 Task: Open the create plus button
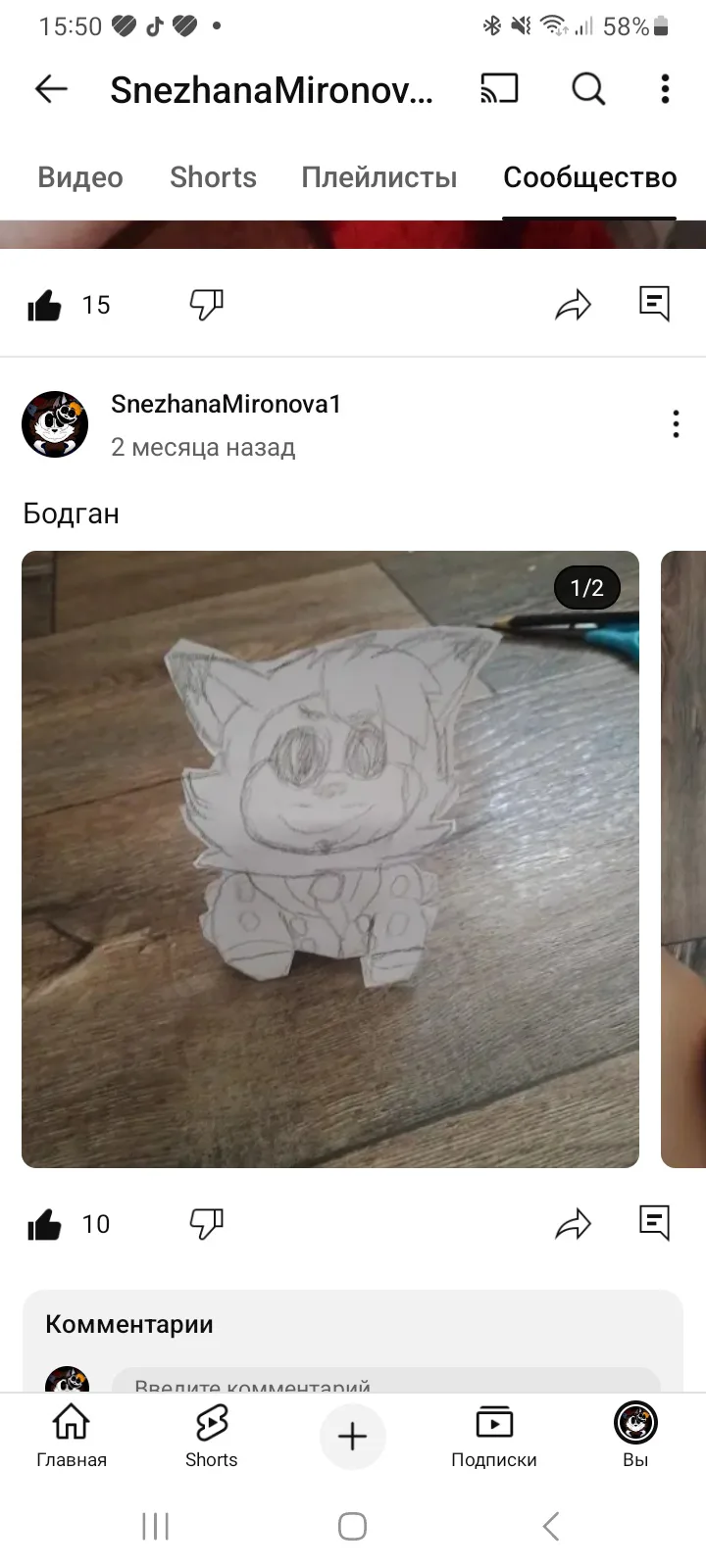353,1437
